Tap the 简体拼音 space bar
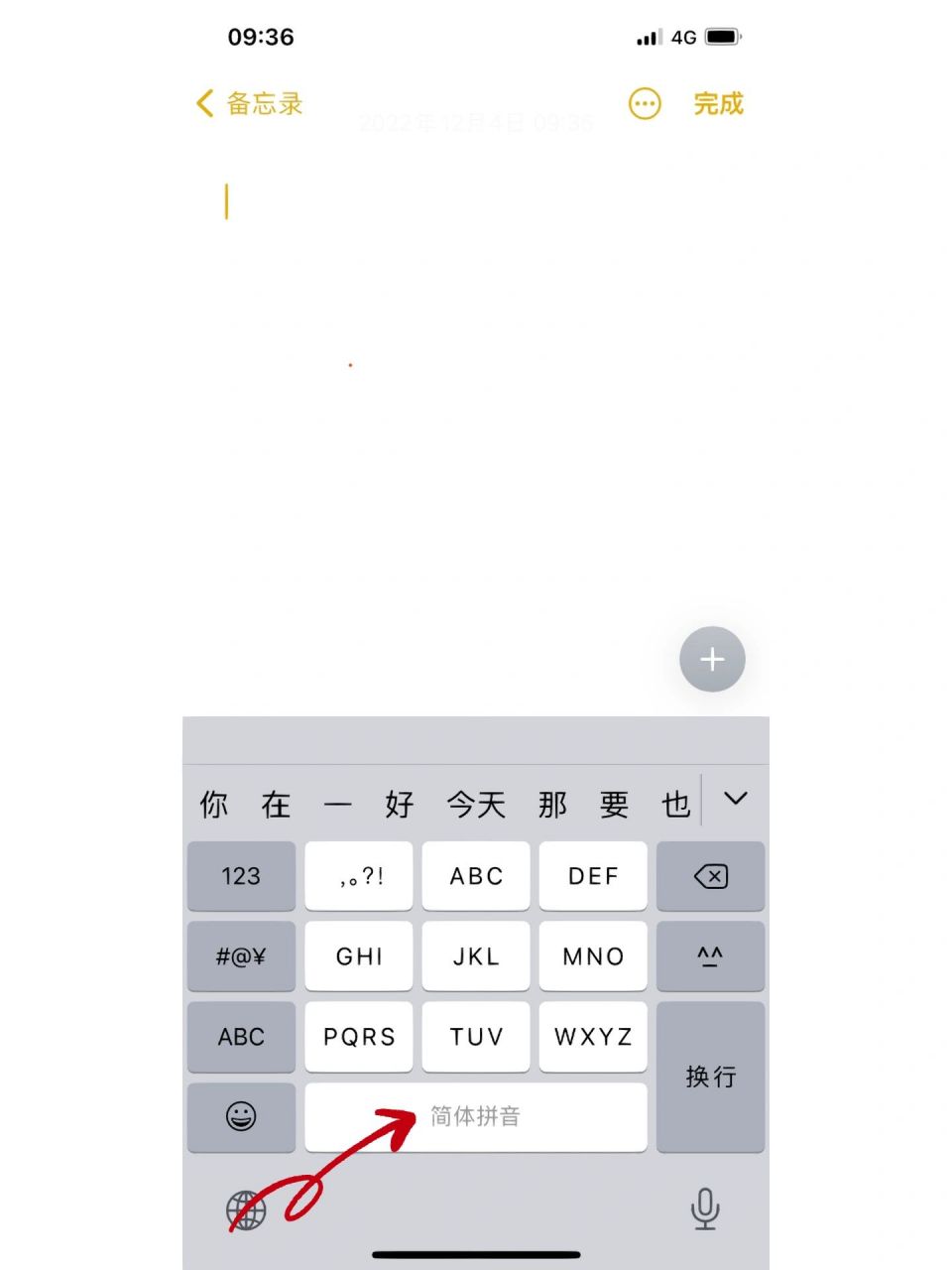 476,1117
